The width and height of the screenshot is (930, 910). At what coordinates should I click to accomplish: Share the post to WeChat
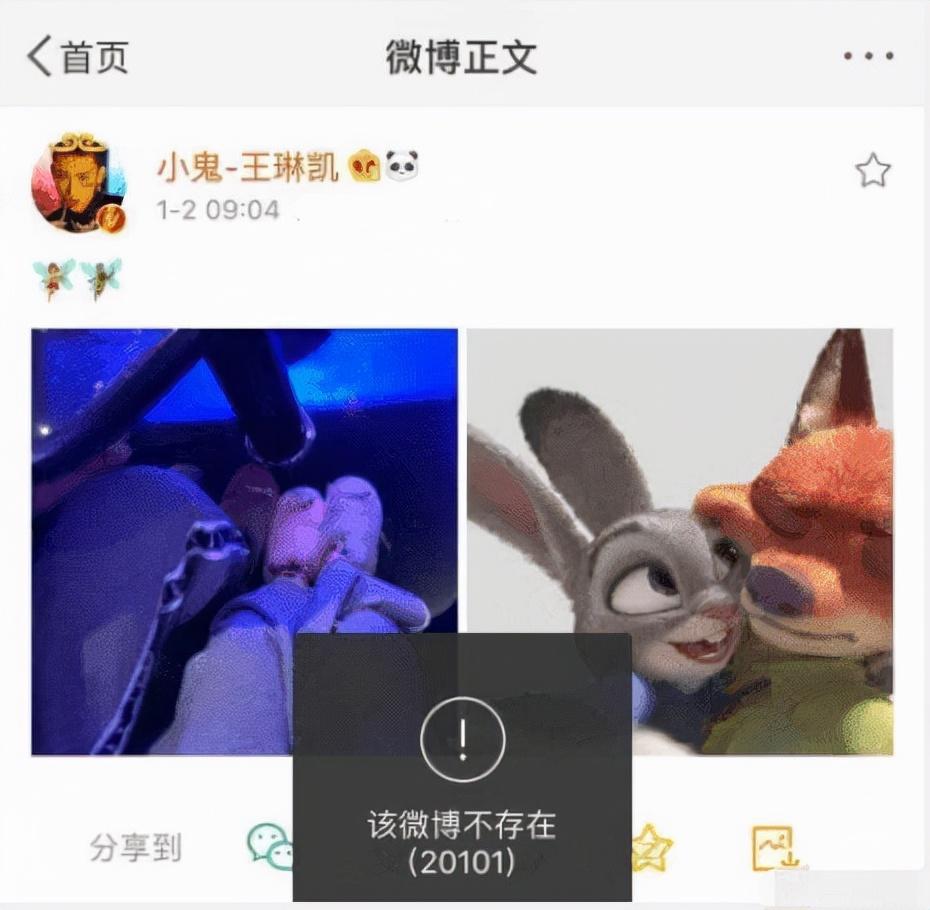[x=270, y=848]
